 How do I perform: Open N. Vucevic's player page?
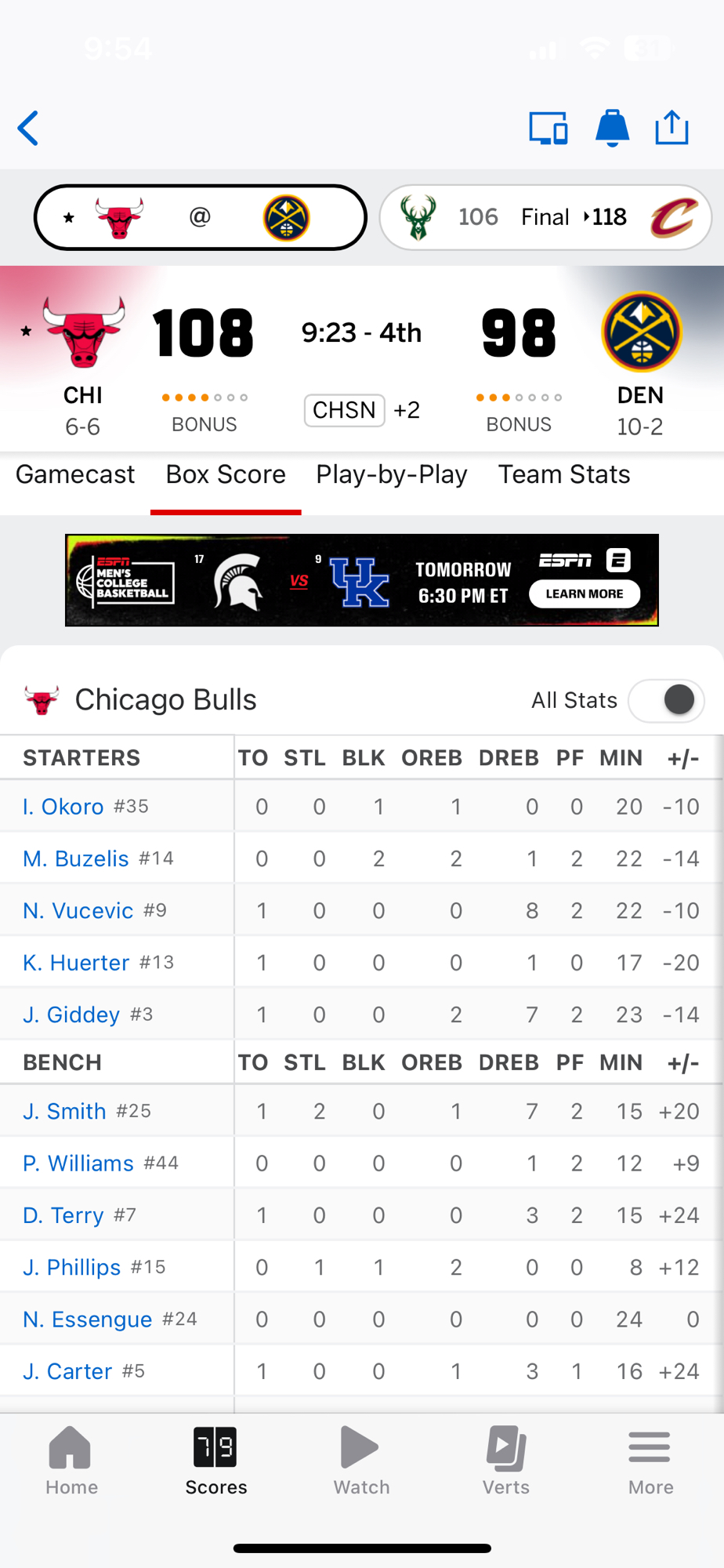[78, 911]
